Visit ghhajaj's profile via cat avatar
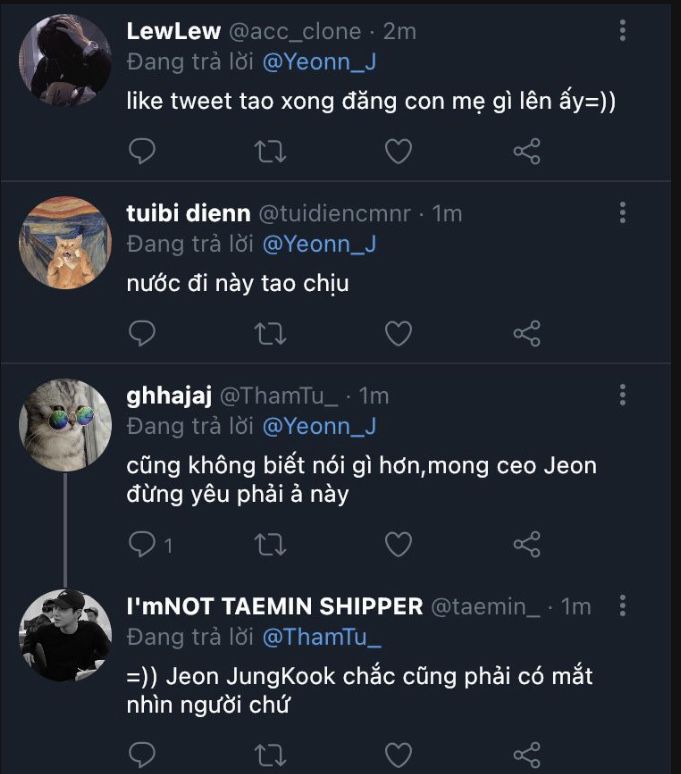 65,424
